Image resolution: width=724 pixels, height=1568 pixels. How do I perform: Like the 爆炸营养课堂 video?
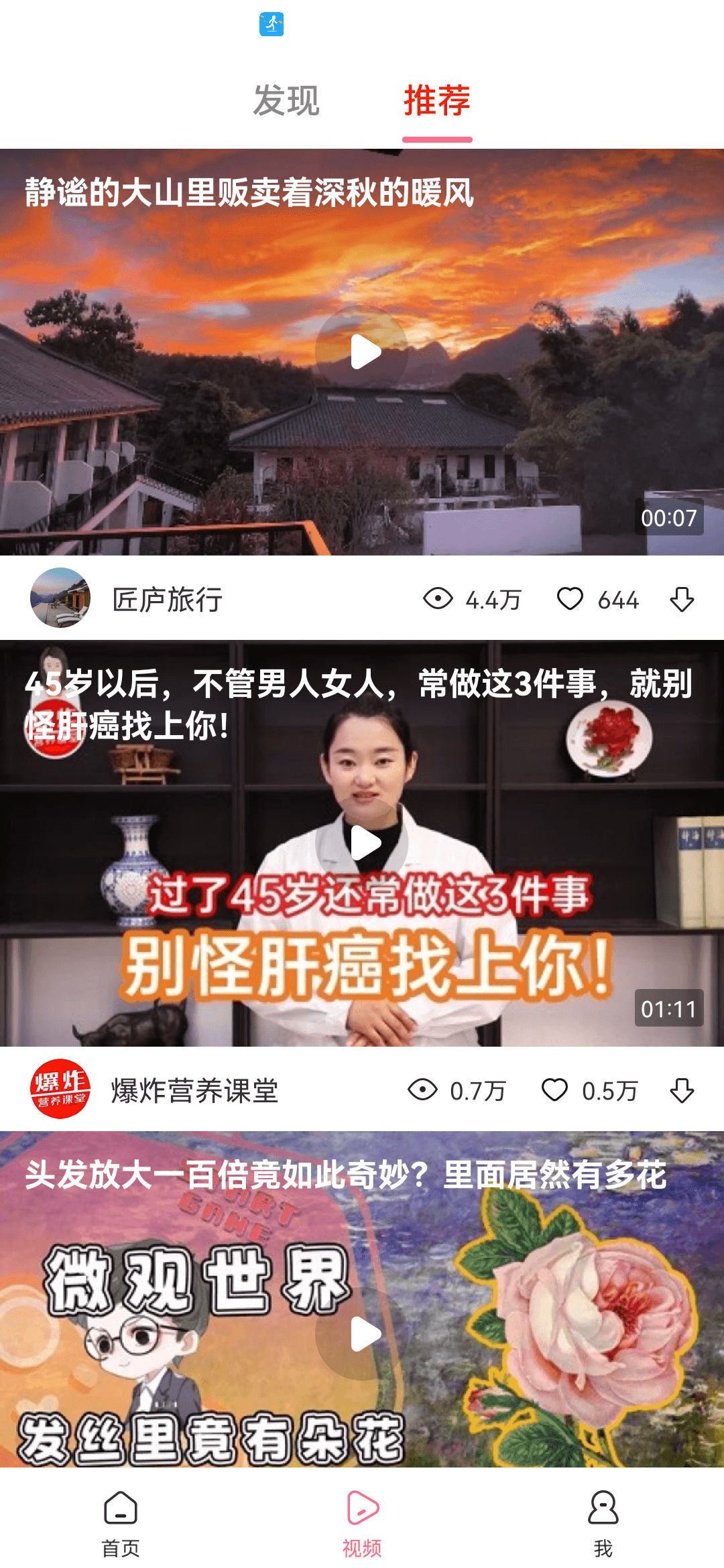click(x=555, y=1090)
